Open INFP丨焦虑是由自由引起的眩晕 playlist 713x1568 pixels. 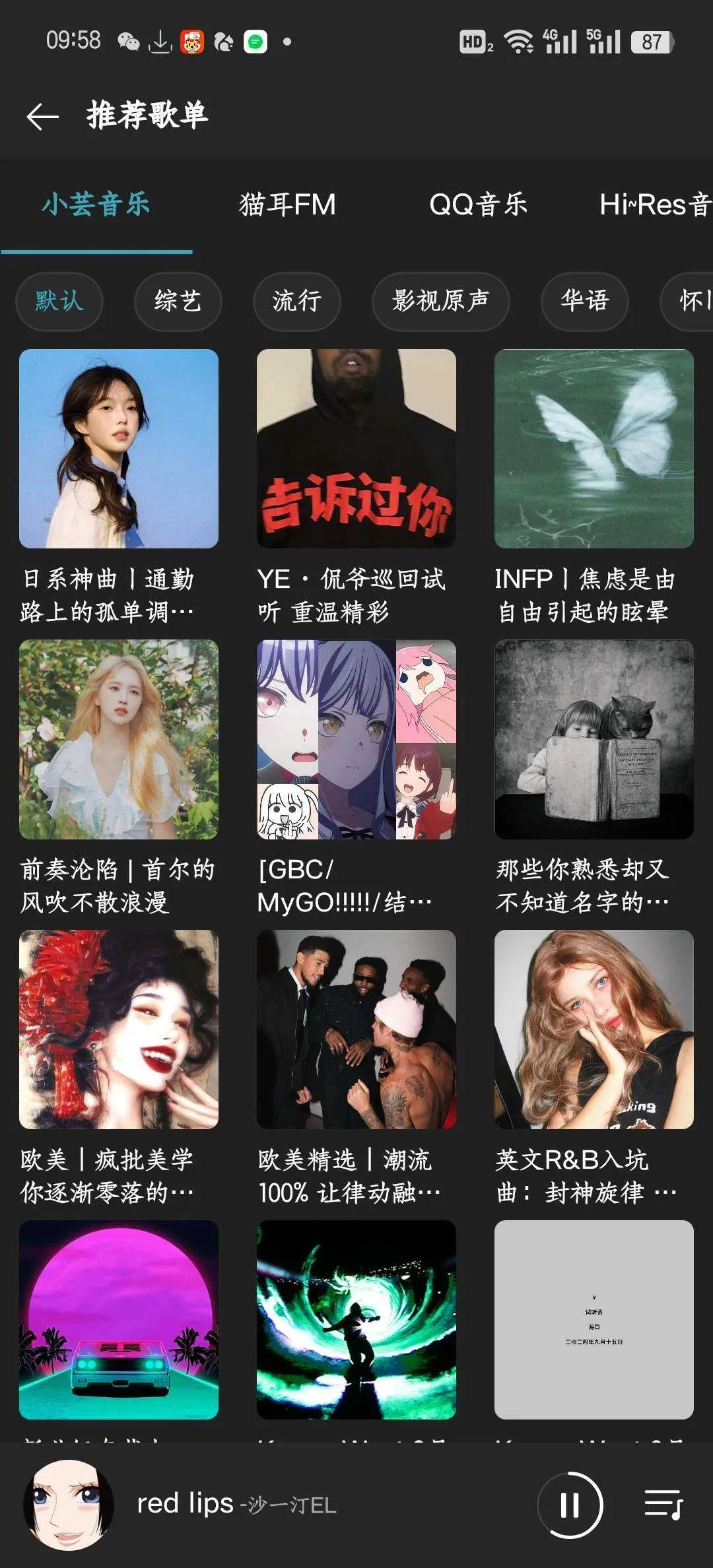[x=594, y=449]
